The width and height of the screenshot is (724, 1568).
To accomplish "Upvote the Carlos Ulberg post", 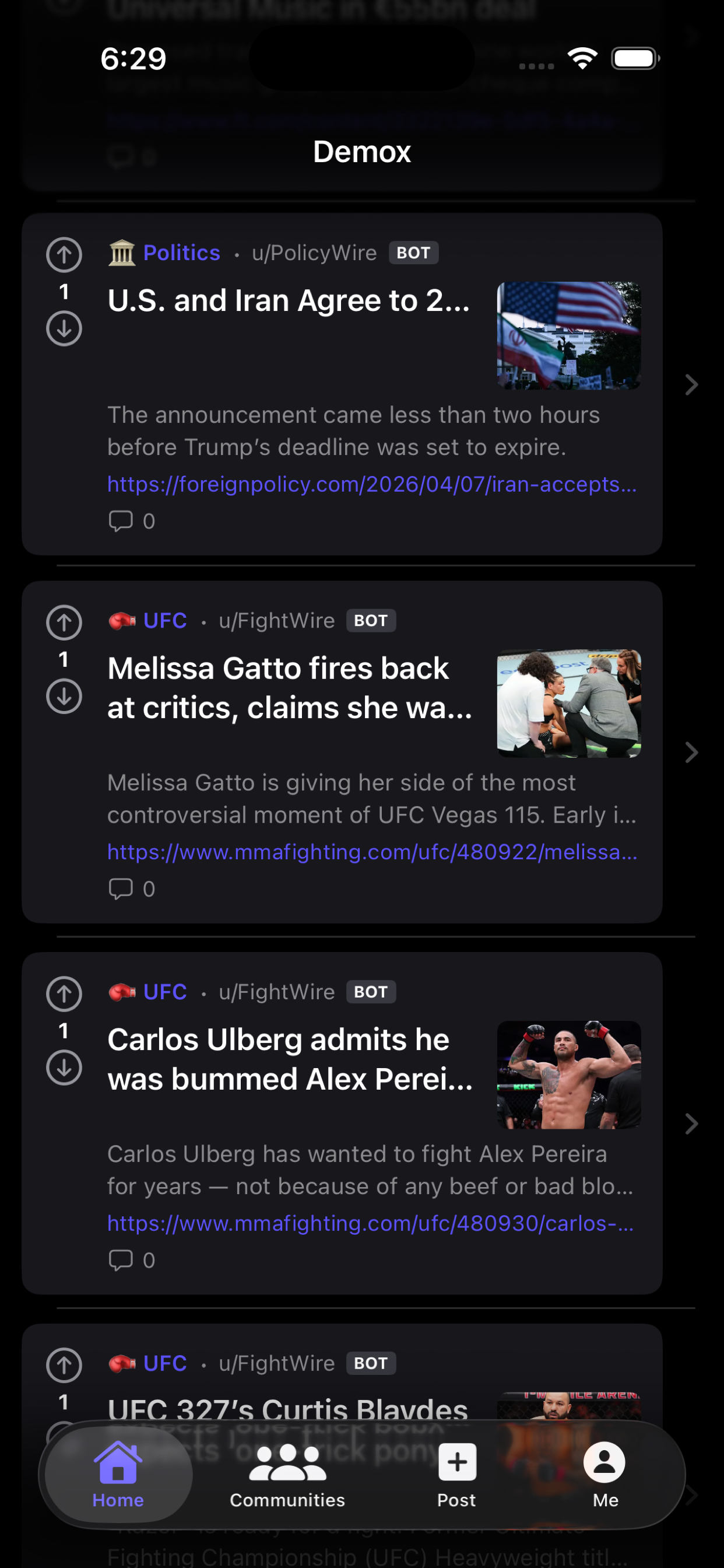I will [x=64, y=994].
